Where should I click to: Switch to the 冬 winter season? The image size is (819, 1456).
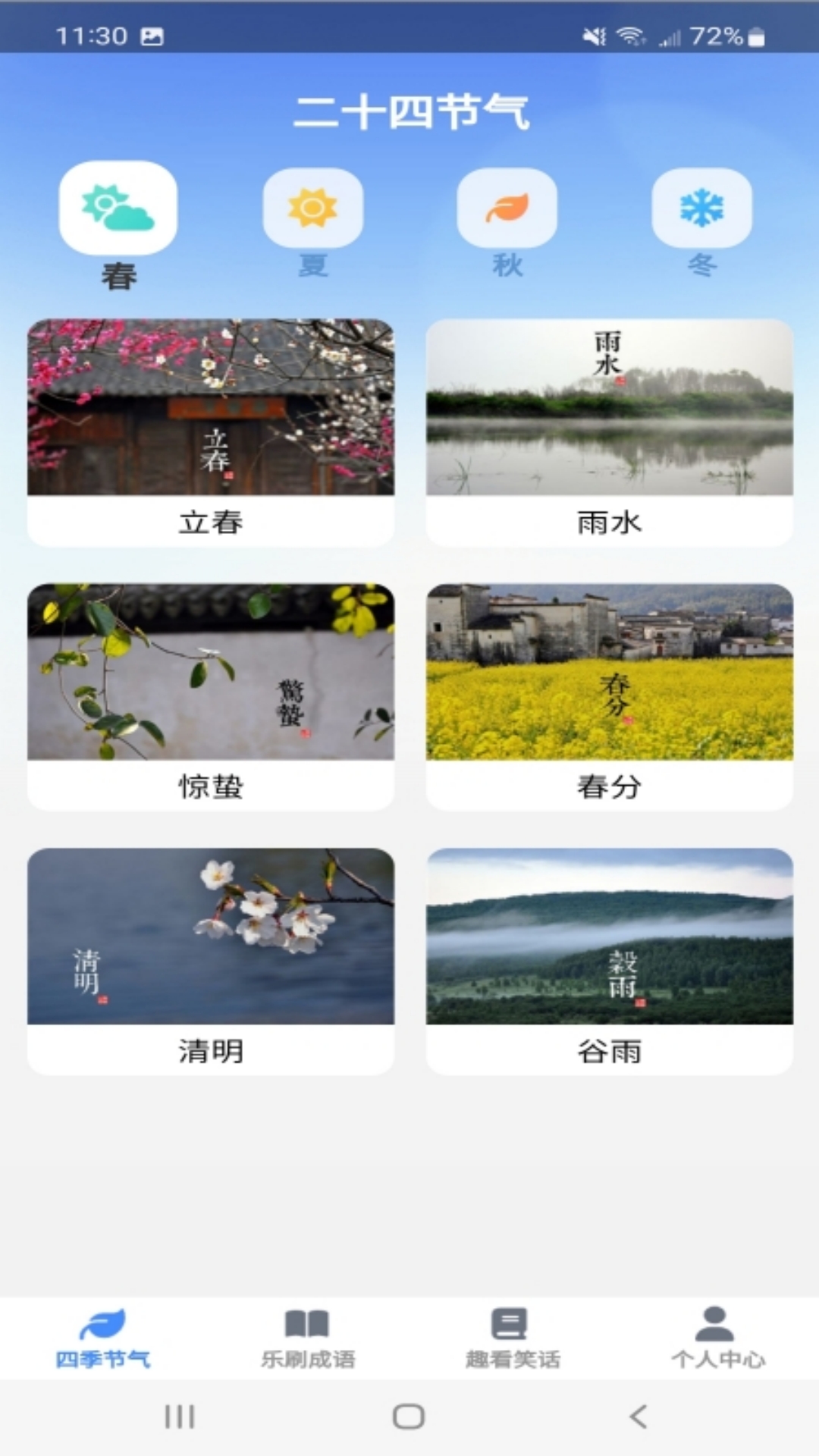(x=702, y=222)
